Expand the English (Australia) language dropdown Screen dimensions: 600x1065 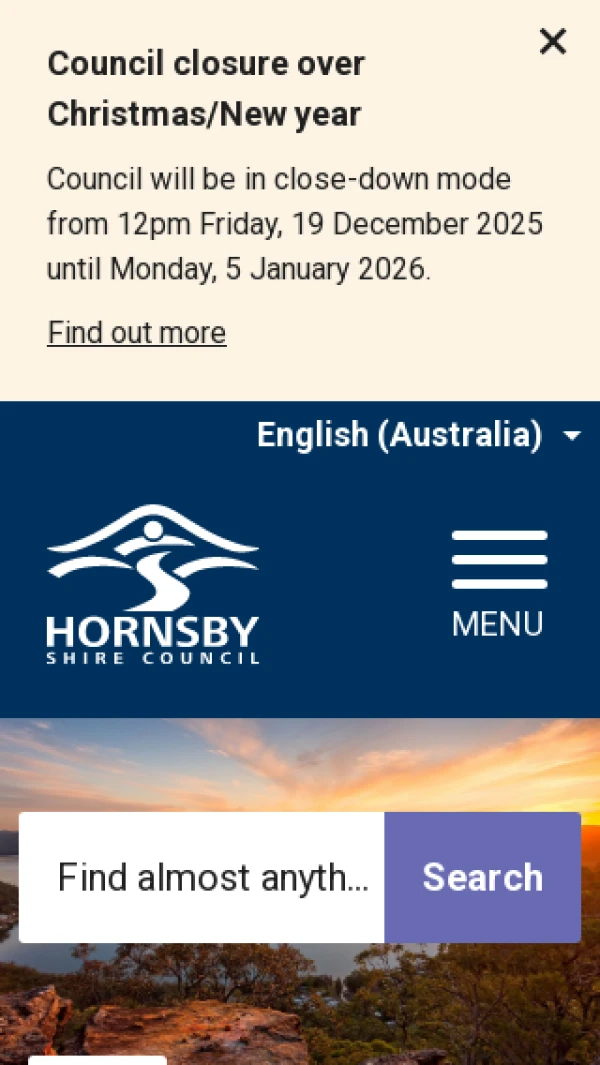[x=418, y=435]
